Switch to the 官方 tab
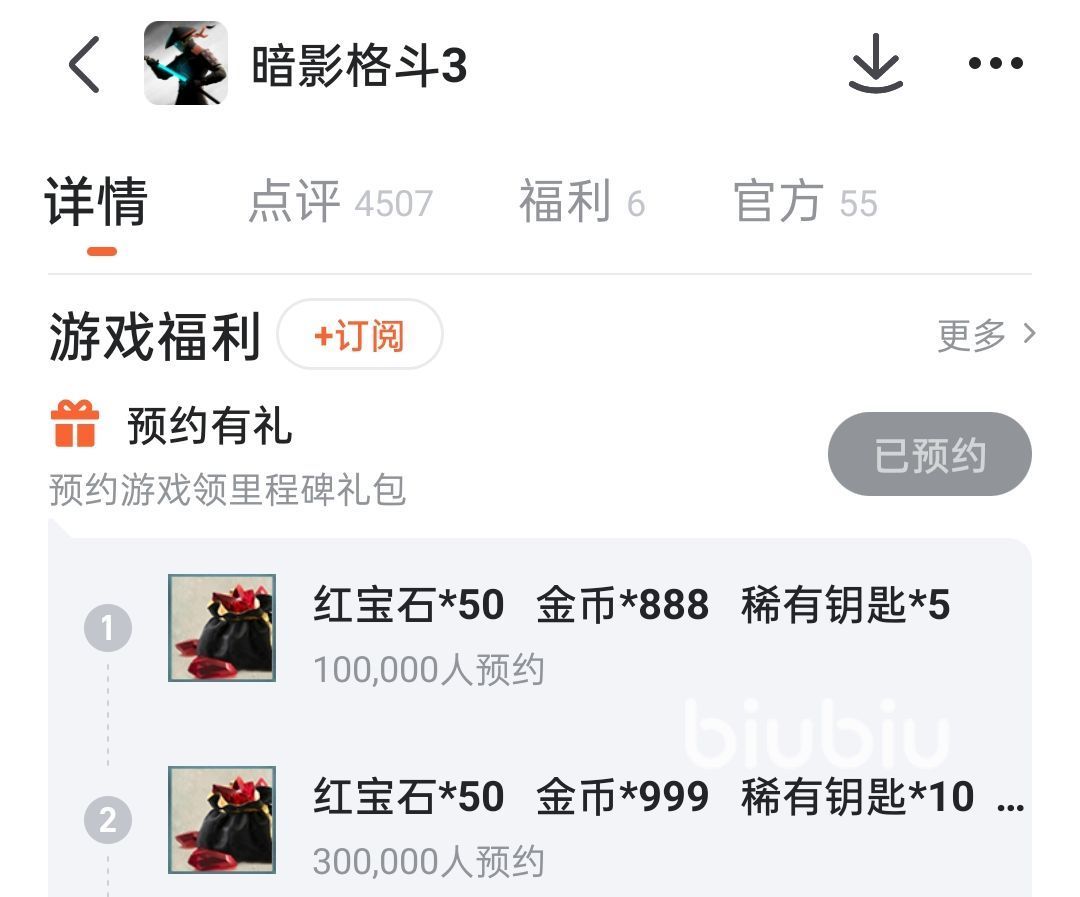Screen dimensions: 1080x897 805,203
